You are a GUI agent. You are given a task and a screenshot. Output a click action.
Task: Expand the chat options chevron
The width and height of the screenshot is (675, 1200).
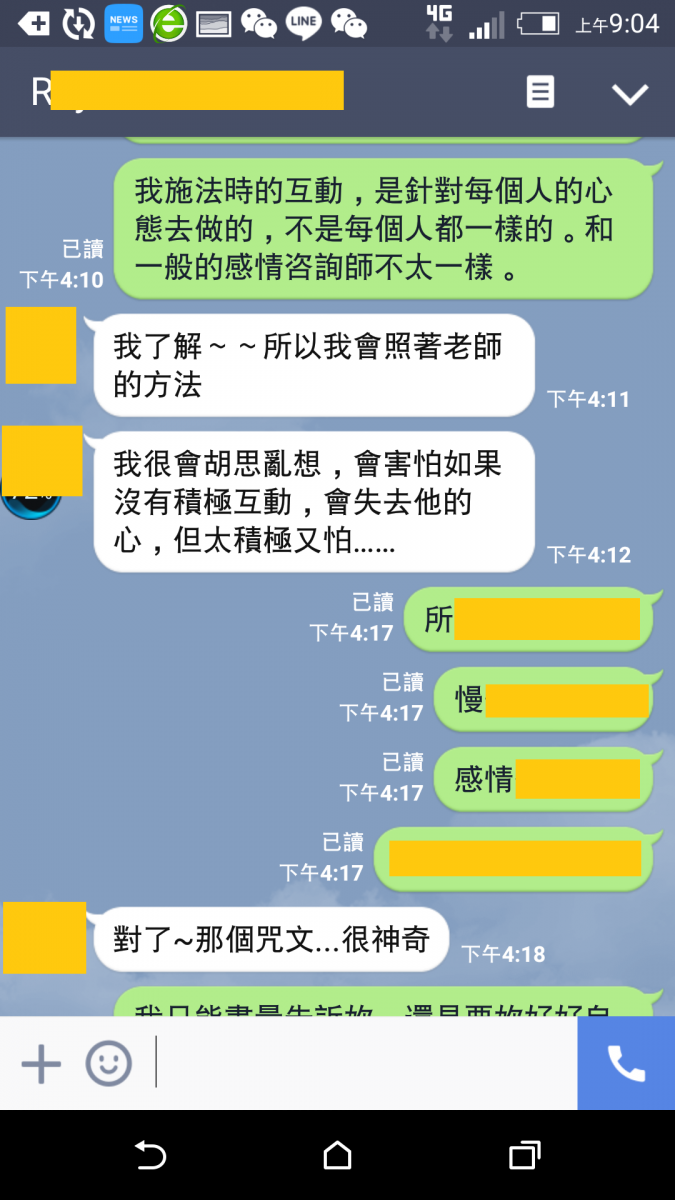point(630,94)
